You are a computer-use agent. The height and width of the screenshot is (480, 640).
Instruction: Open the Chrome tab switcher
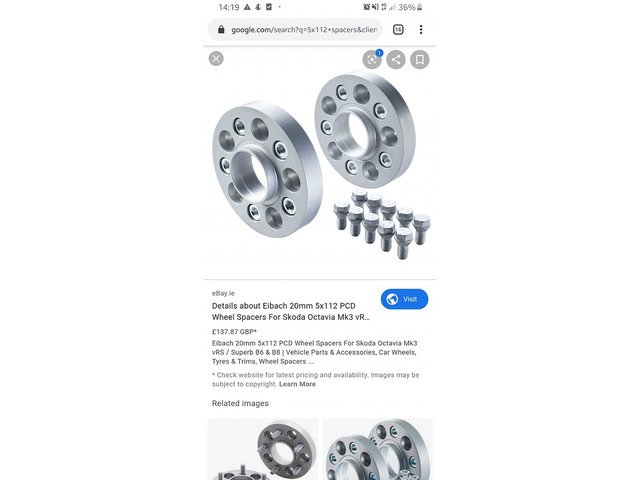coord(398,30)
